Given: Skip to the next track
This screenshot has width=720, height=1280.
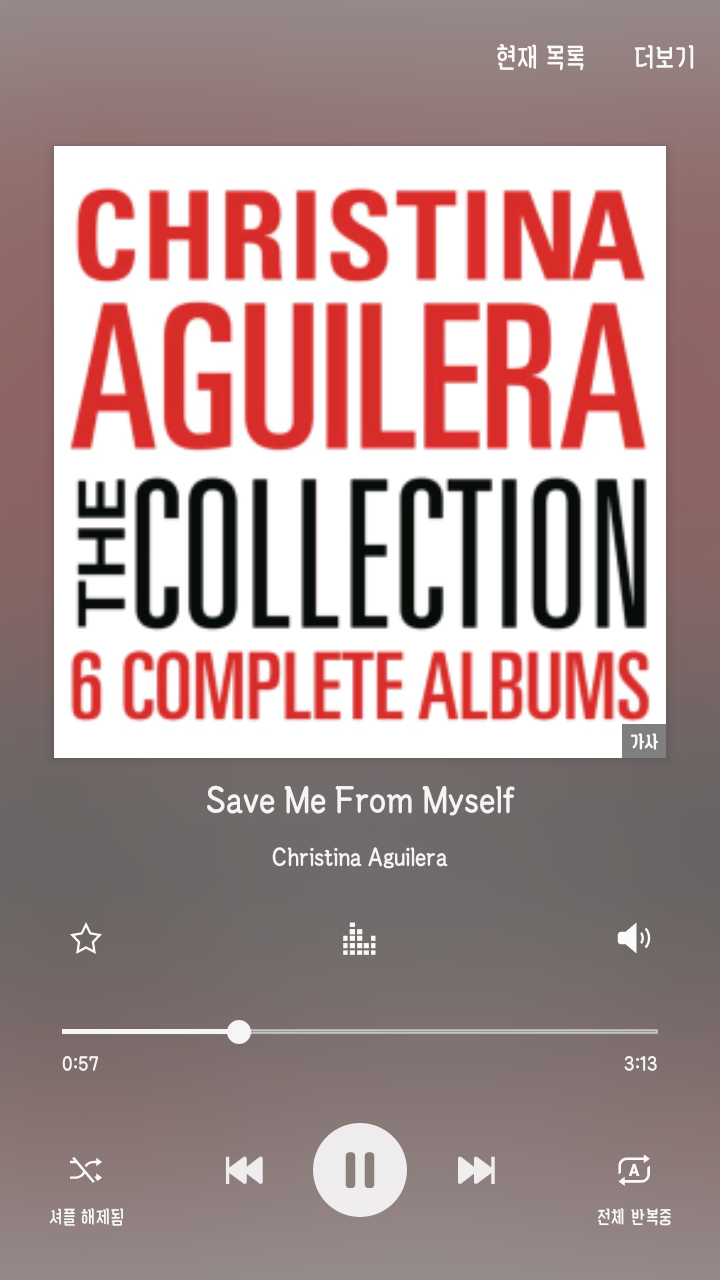Looking at the screenshot, I should 476,1170.
